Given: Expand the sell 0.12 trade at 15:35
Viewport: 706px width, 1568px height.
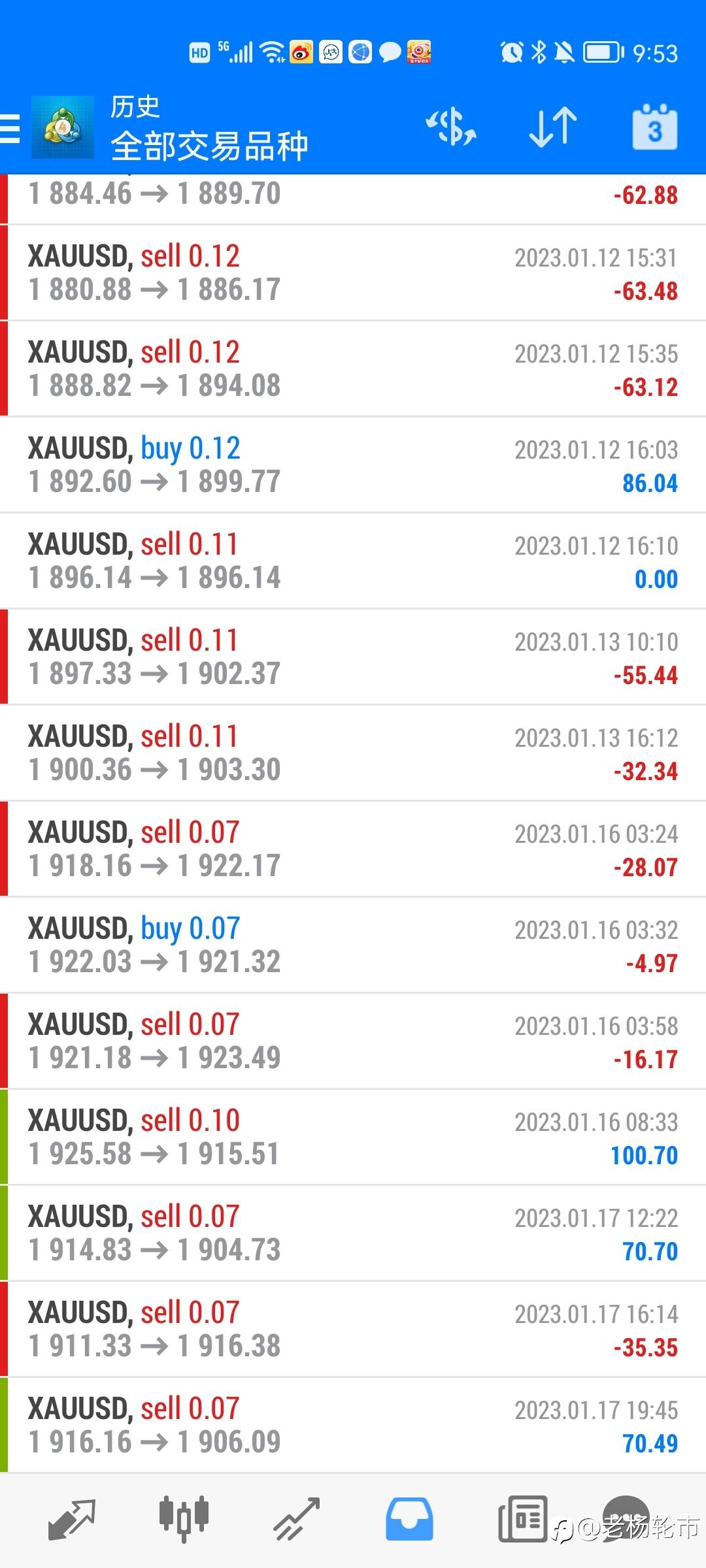Looking at the screenshot, I should (x=353, y=368).
